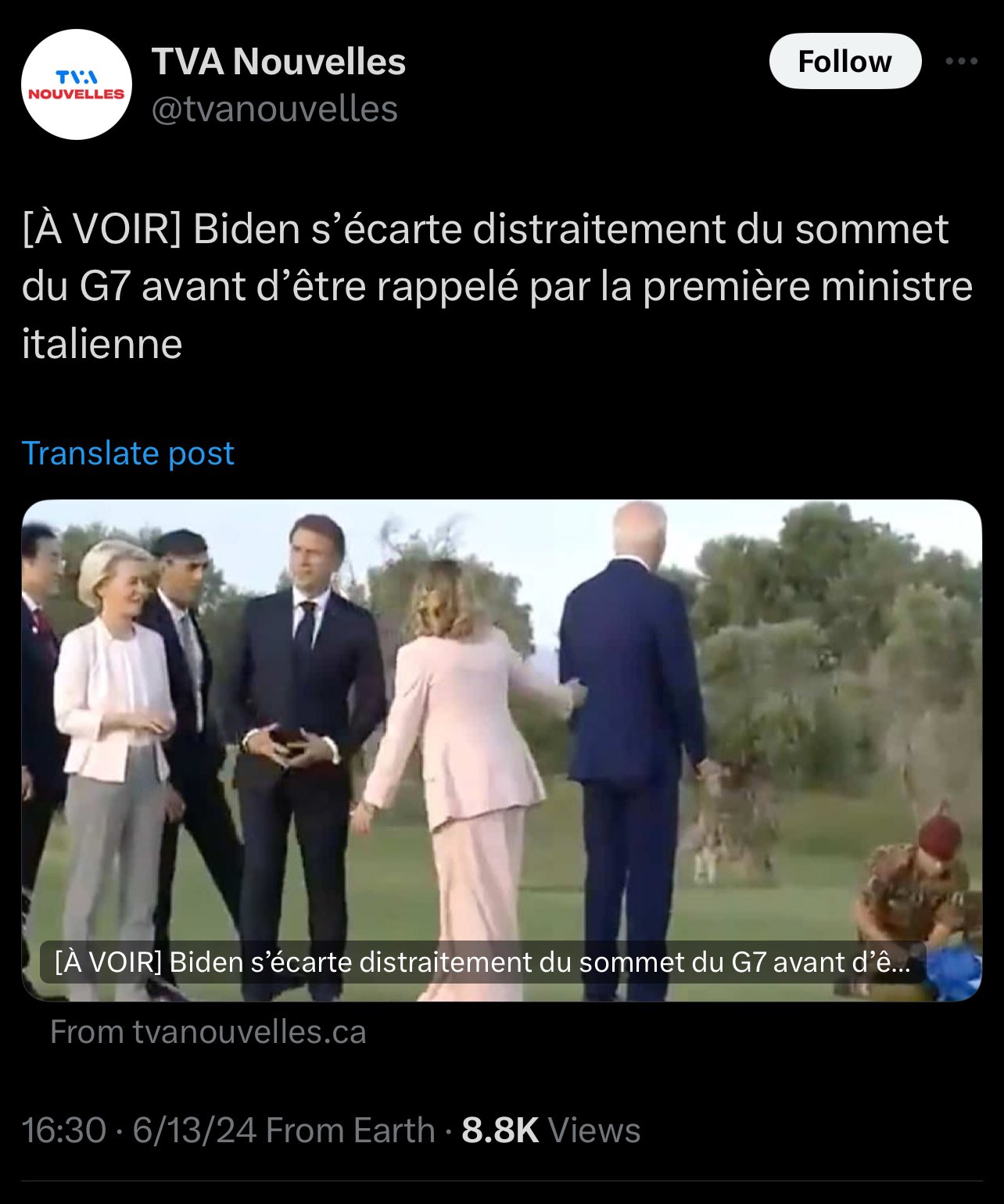Open the post's three-dot overflow menu

click(x=961, y=62)
